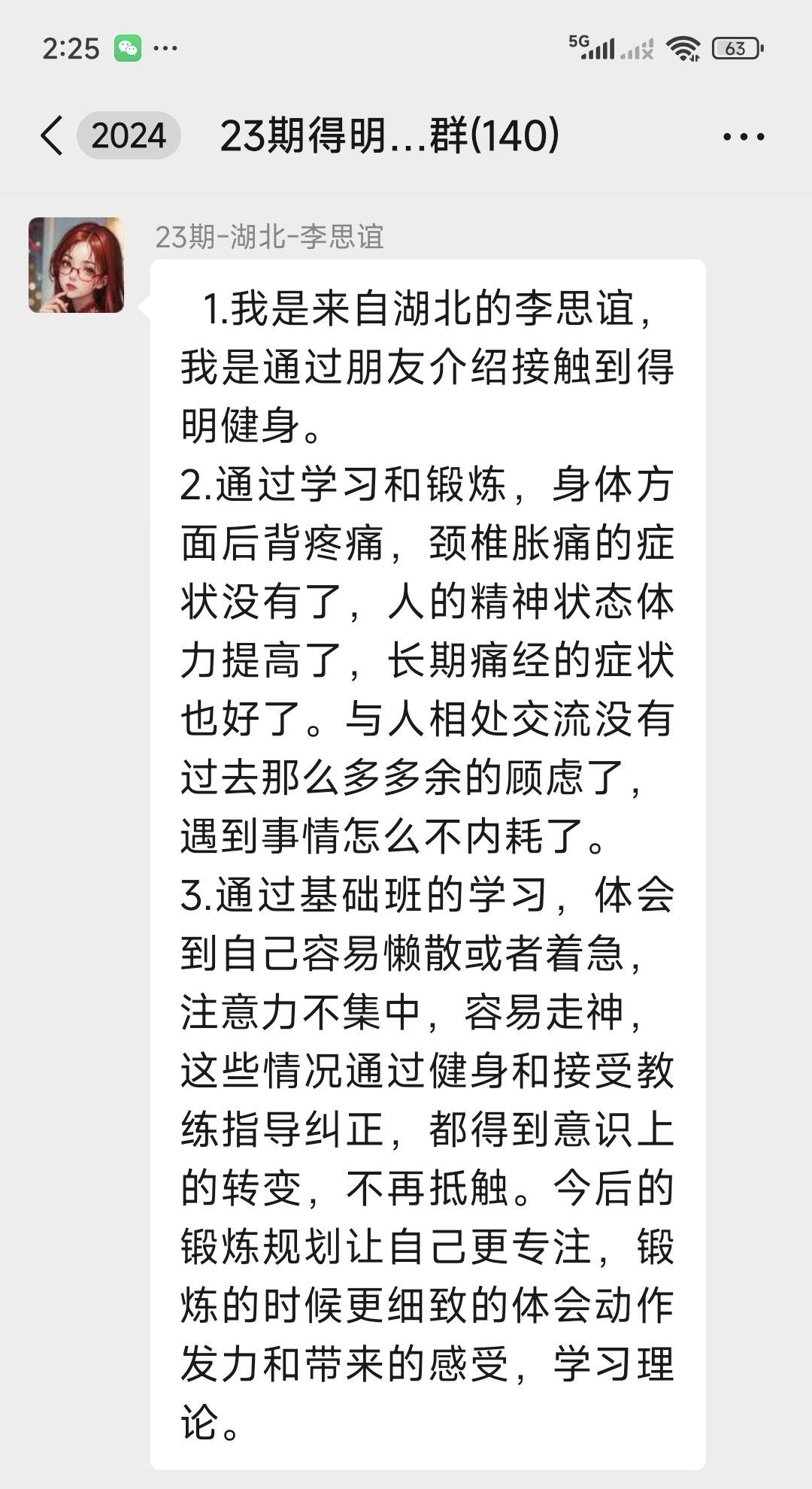
Task: Open the group chat options menu
Action: [x=743, y=137]
